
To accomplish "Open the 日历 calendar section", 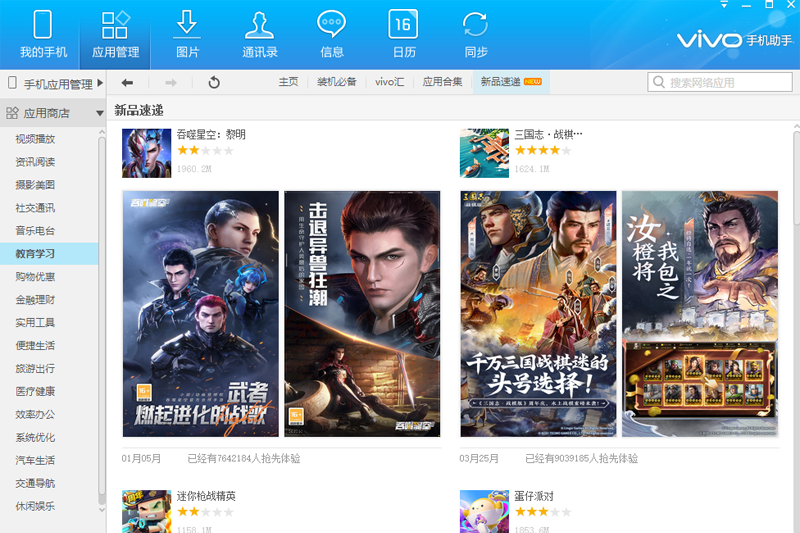I will tap(404, 34).
